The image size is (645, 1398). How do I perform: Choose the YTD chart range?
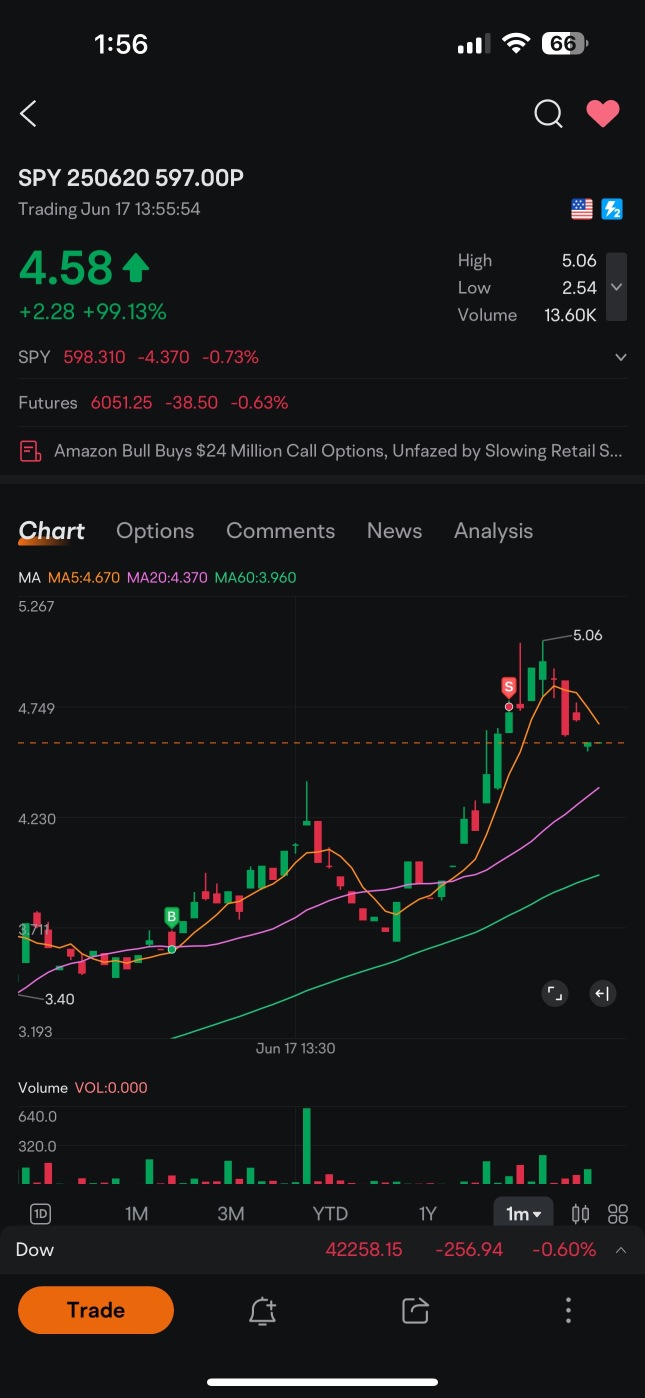[330, 1214]
